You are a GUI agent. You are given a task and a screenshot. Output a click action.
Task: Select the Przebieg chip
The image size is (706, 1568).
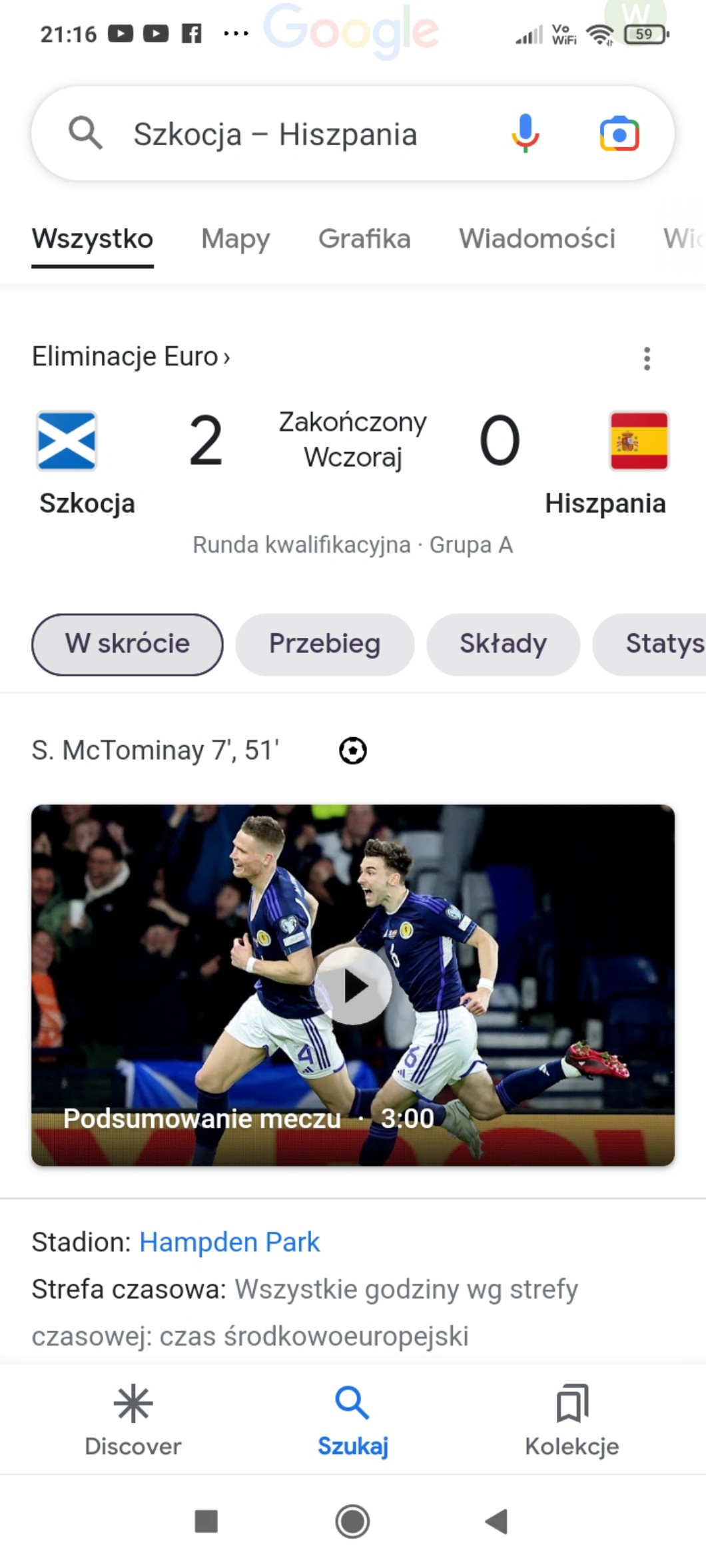[x=324, y=644]
